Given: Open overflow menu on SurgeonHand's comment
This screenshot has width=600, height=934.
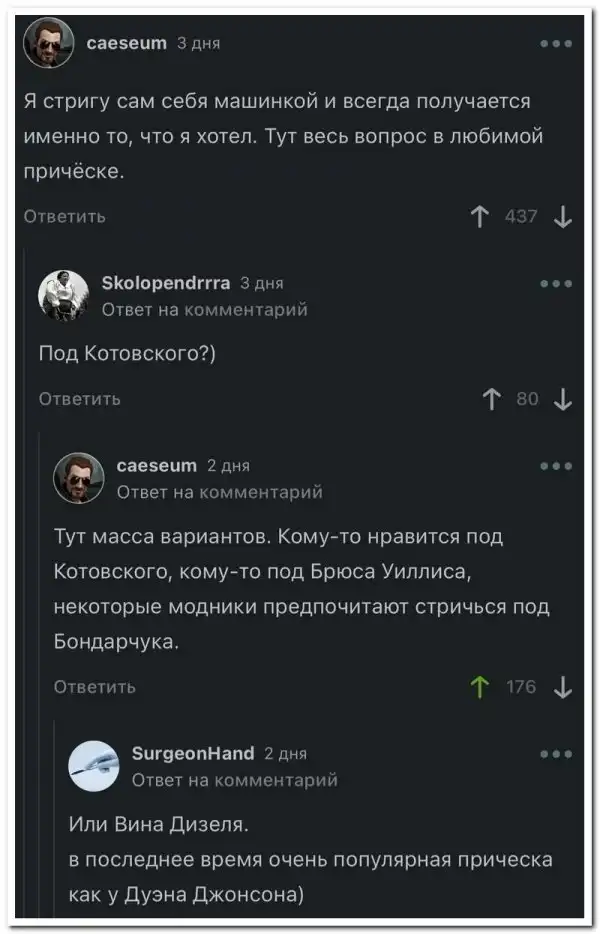Looking at the screenshot, I should click(x=556, y=754).
